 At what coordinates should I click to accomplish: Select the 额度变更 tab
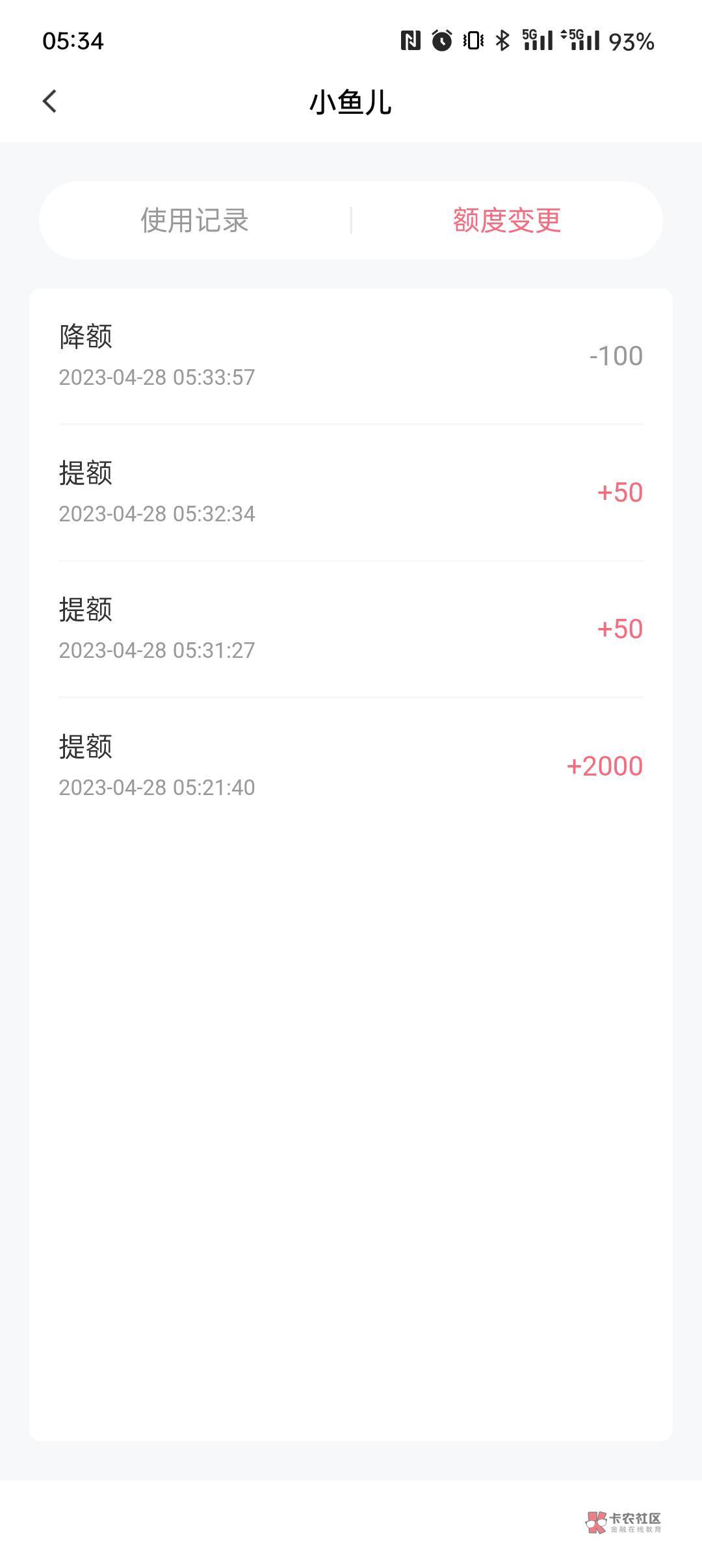pos(506,220)
